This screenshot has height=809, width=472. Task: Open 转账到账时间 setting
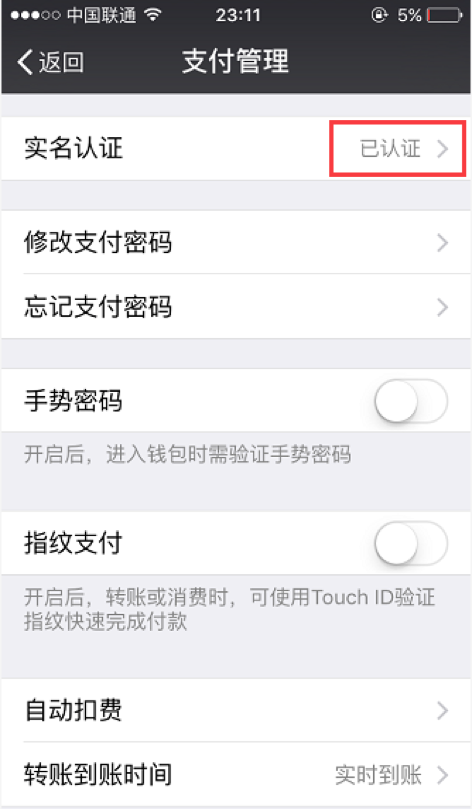click(x=236, y=774)
